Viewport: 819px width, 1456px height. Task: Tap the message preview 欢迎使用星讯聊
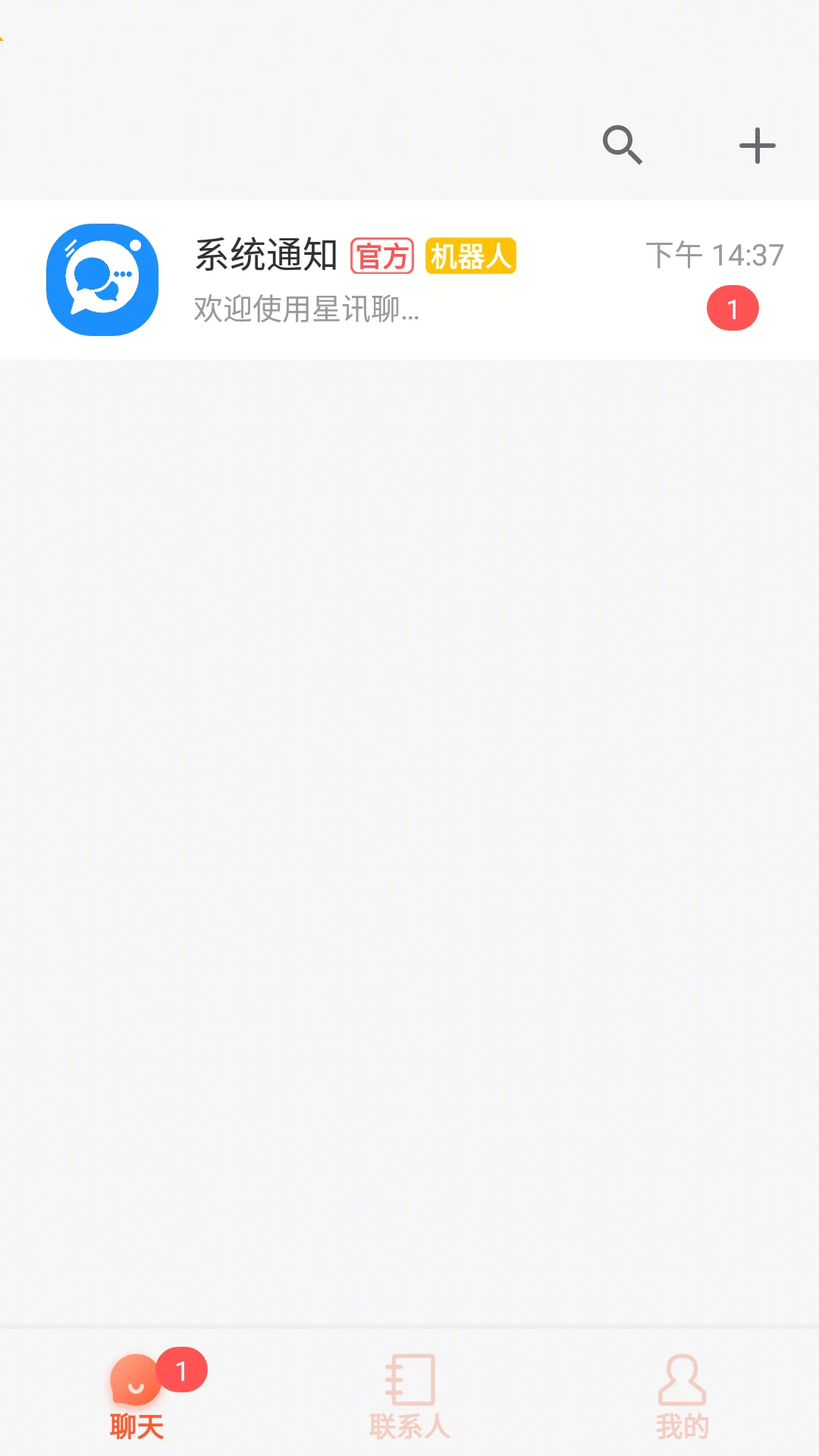click(303, 309)
